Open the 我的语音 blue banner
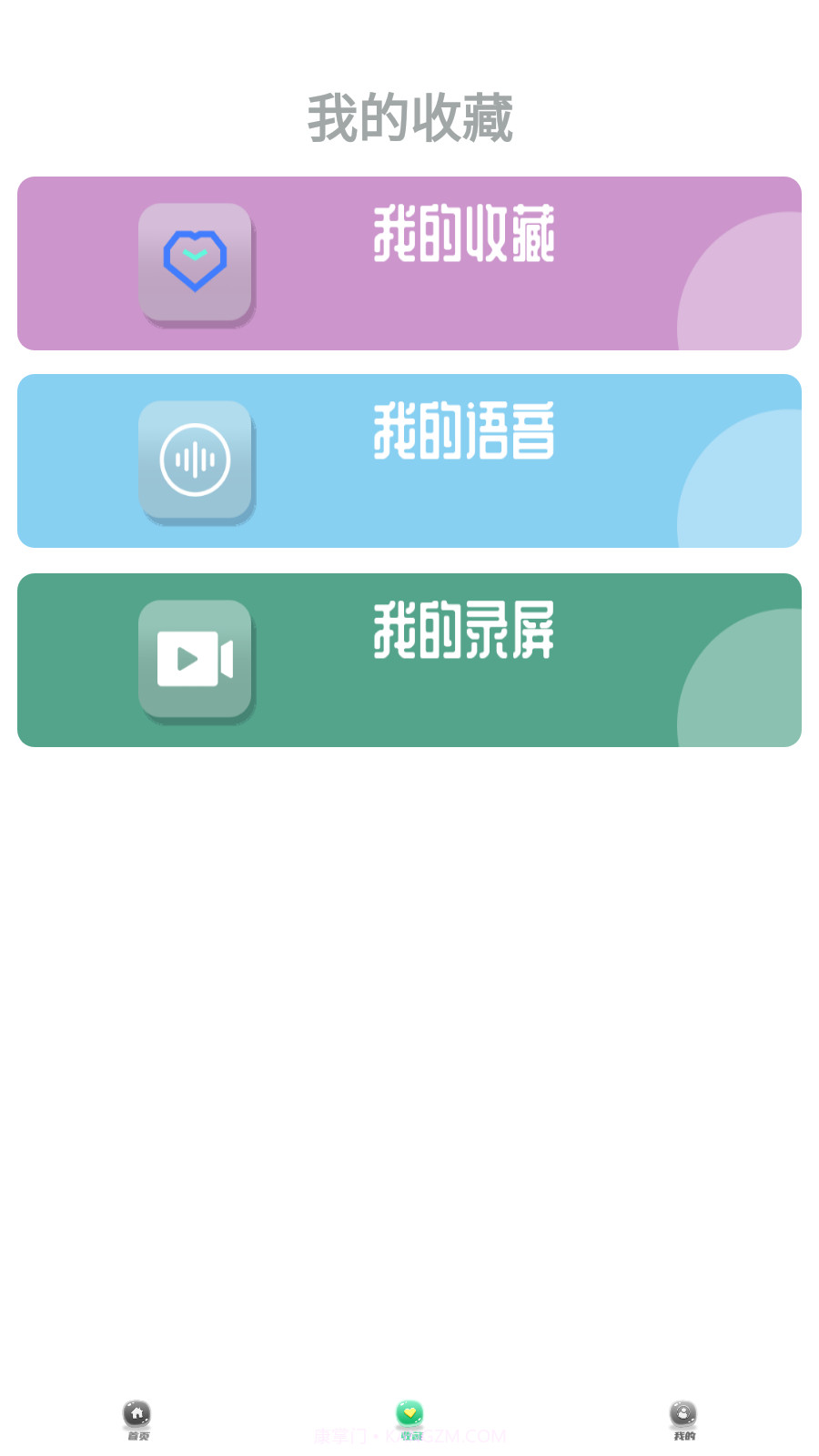Viewport: 819px width, 1456px height. (408, 460)
